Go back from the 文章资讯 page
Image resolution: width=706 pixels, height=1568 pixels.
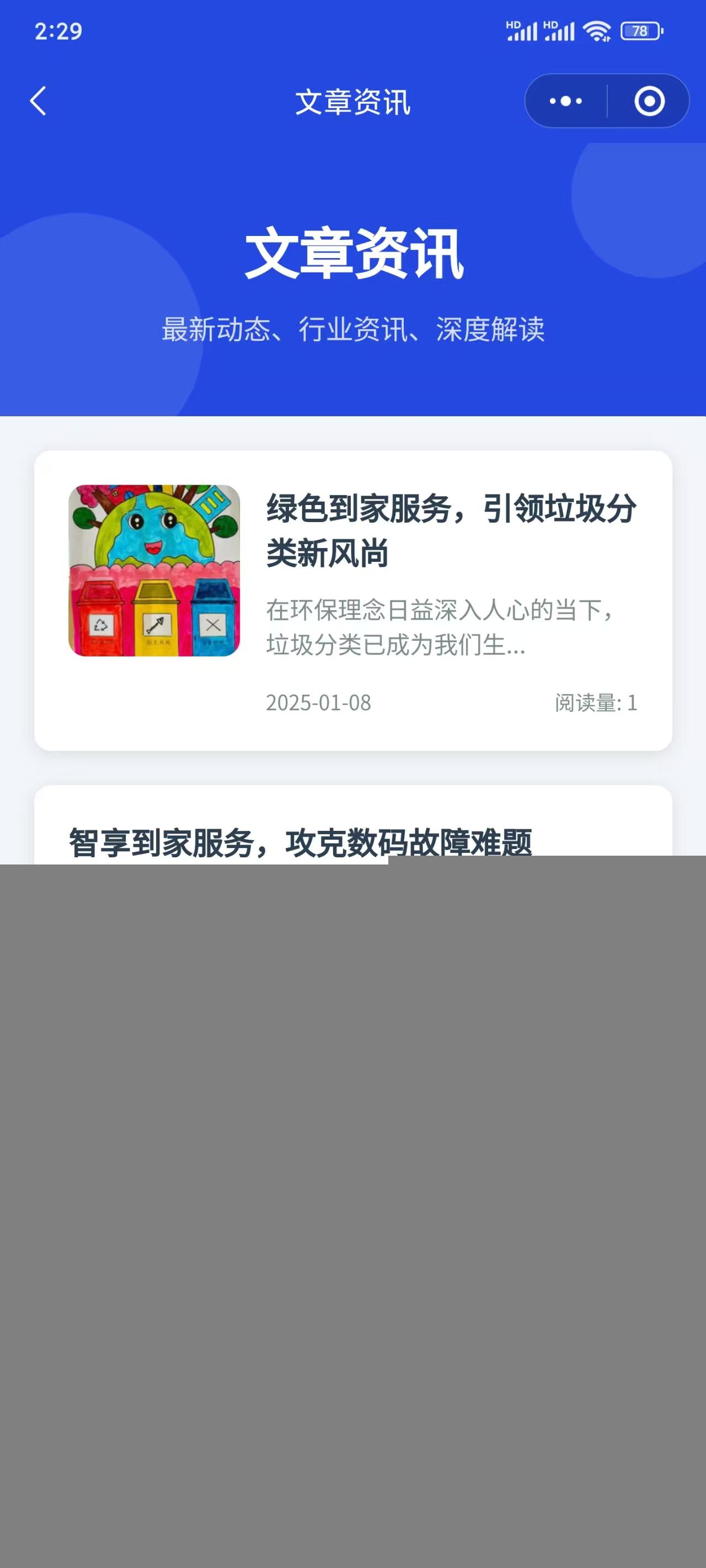[x=39, y=101]
